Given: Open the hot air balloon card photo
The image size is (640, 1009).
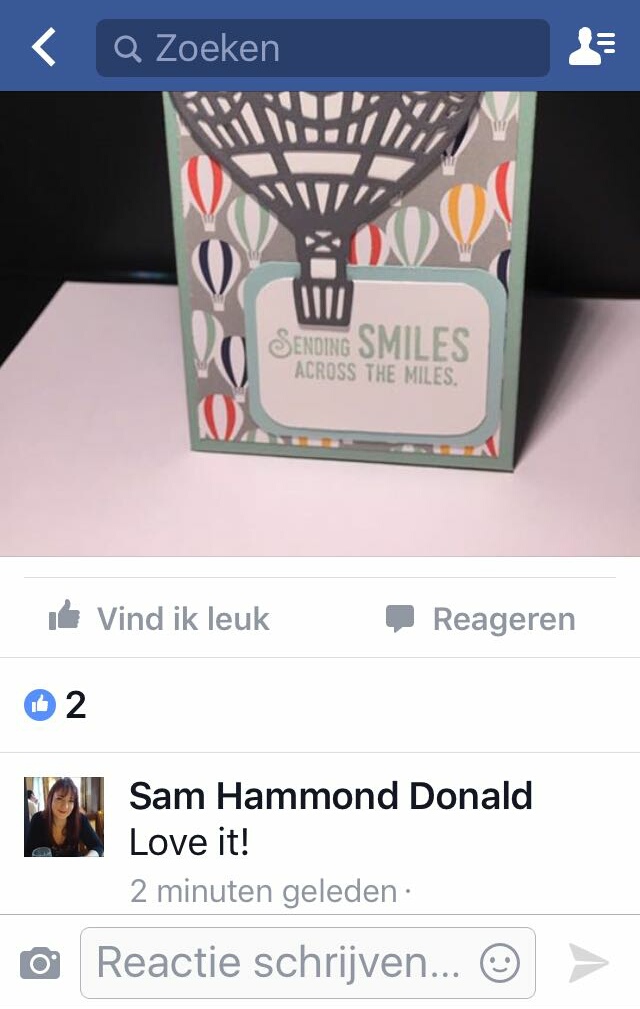Looking at the screenshot, I should (x=320, y=322).
